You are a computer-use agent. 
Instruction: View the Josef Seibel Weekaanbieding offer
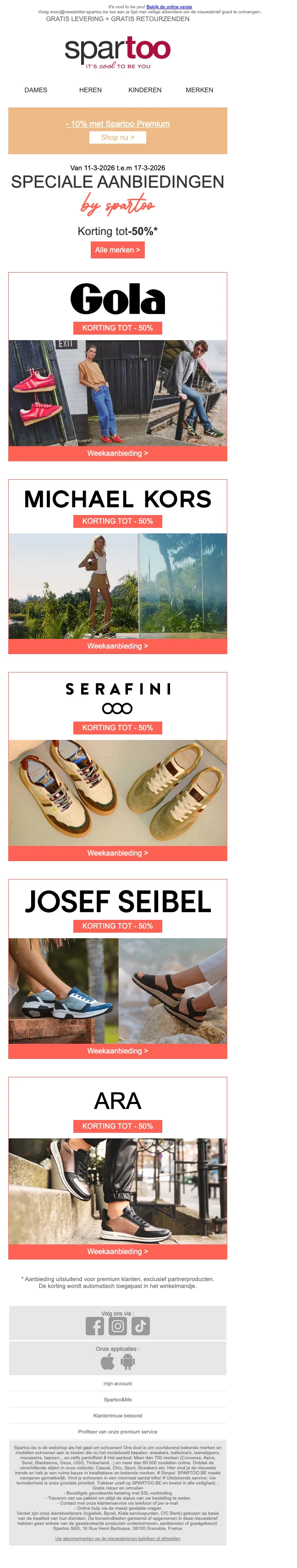(x=117, y=1051)
